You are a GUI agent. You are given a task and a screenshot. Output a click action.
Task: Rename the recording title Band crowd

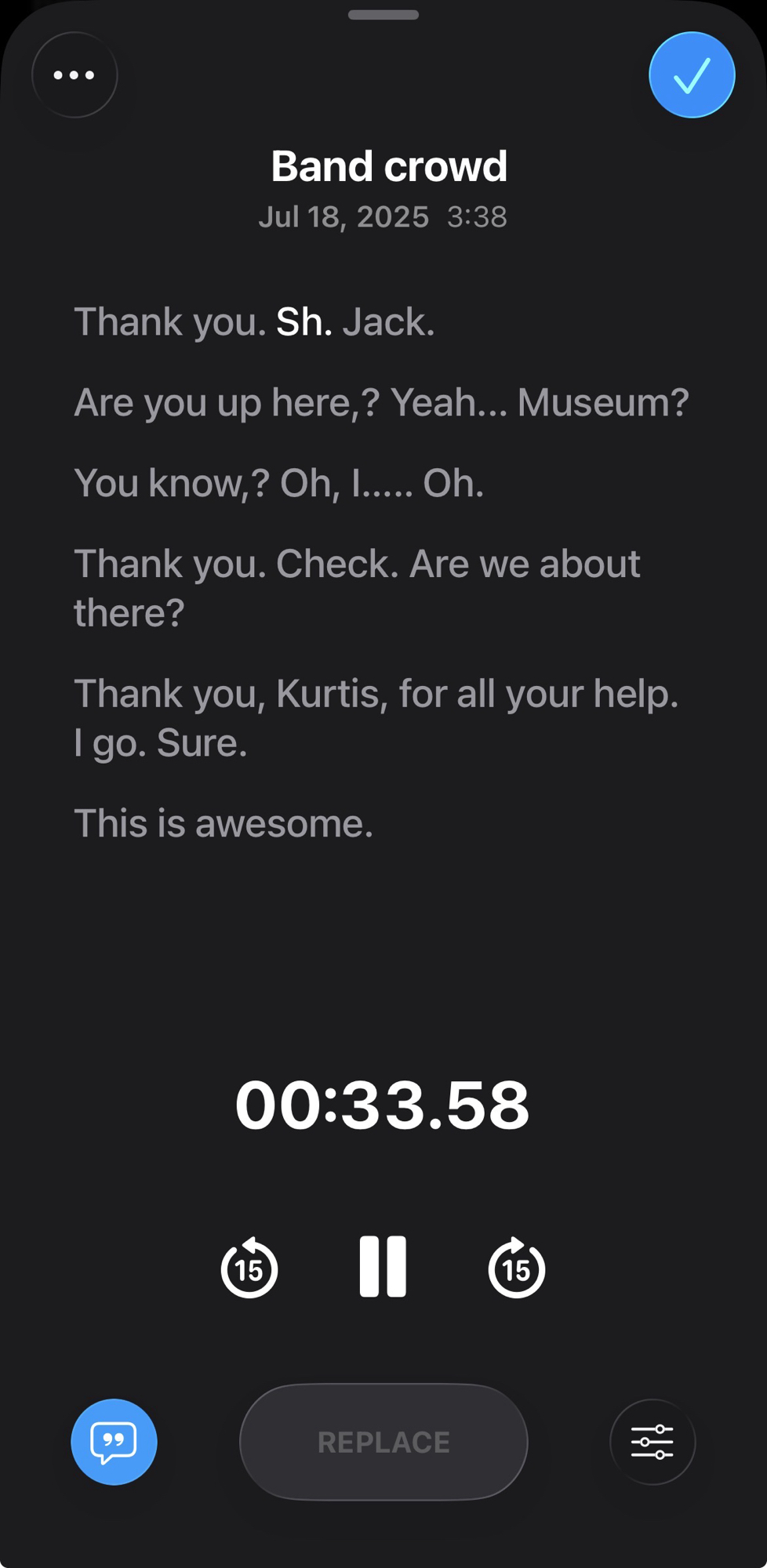[x=389, y=166]
